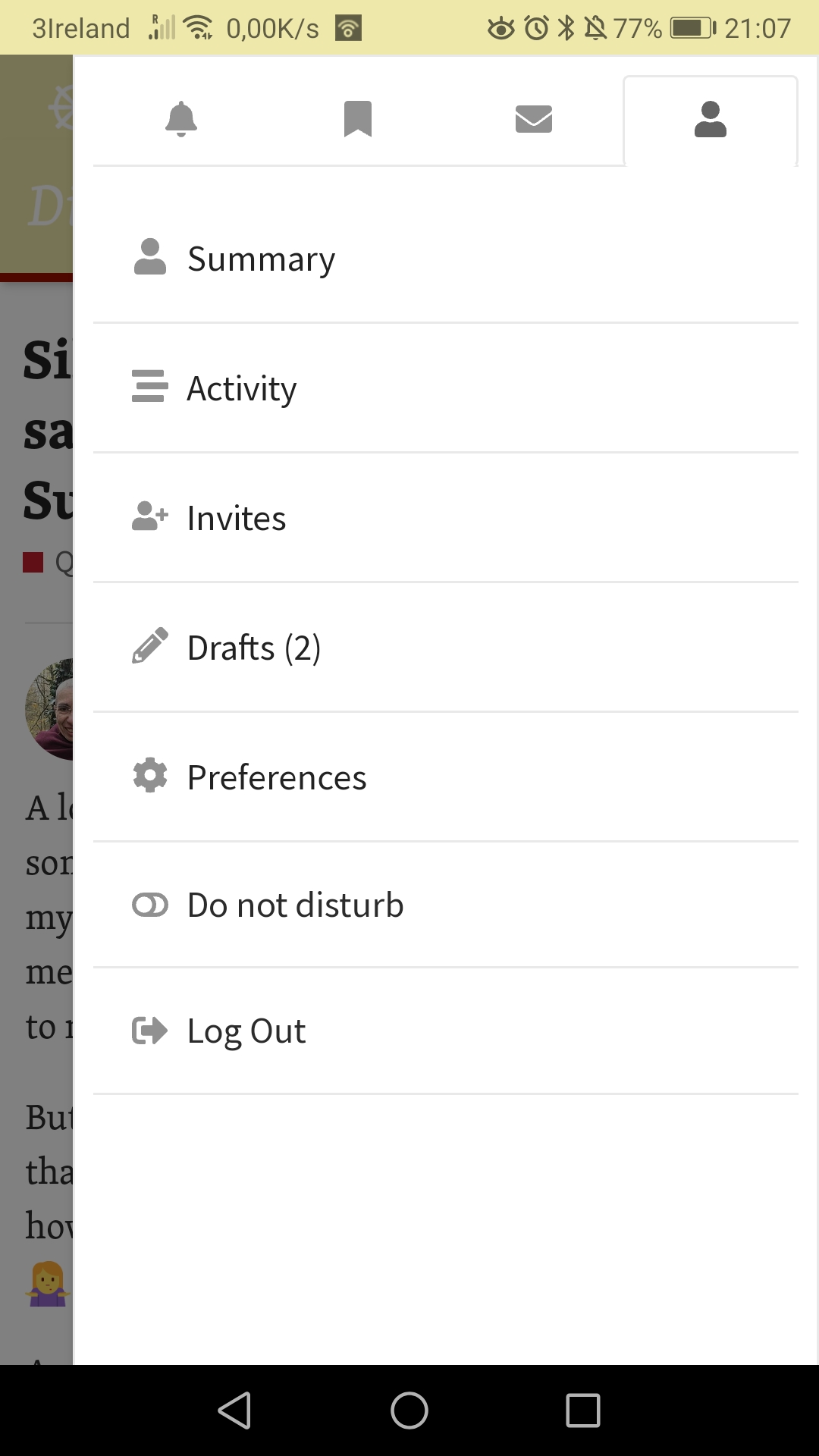Go to the home screen

409,1410
